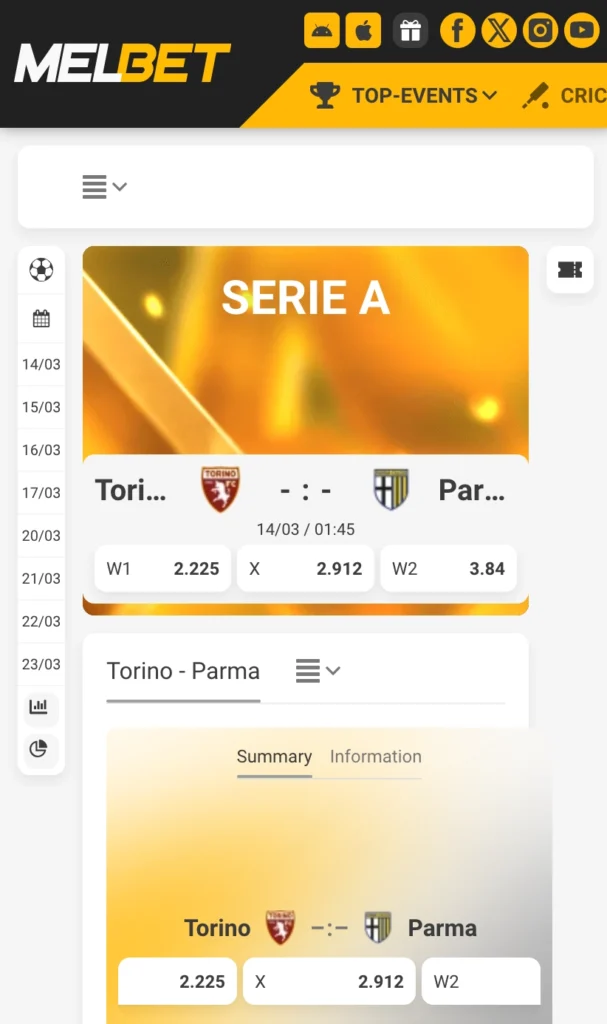Visit Melbet's Instagram page

(540, 31)
